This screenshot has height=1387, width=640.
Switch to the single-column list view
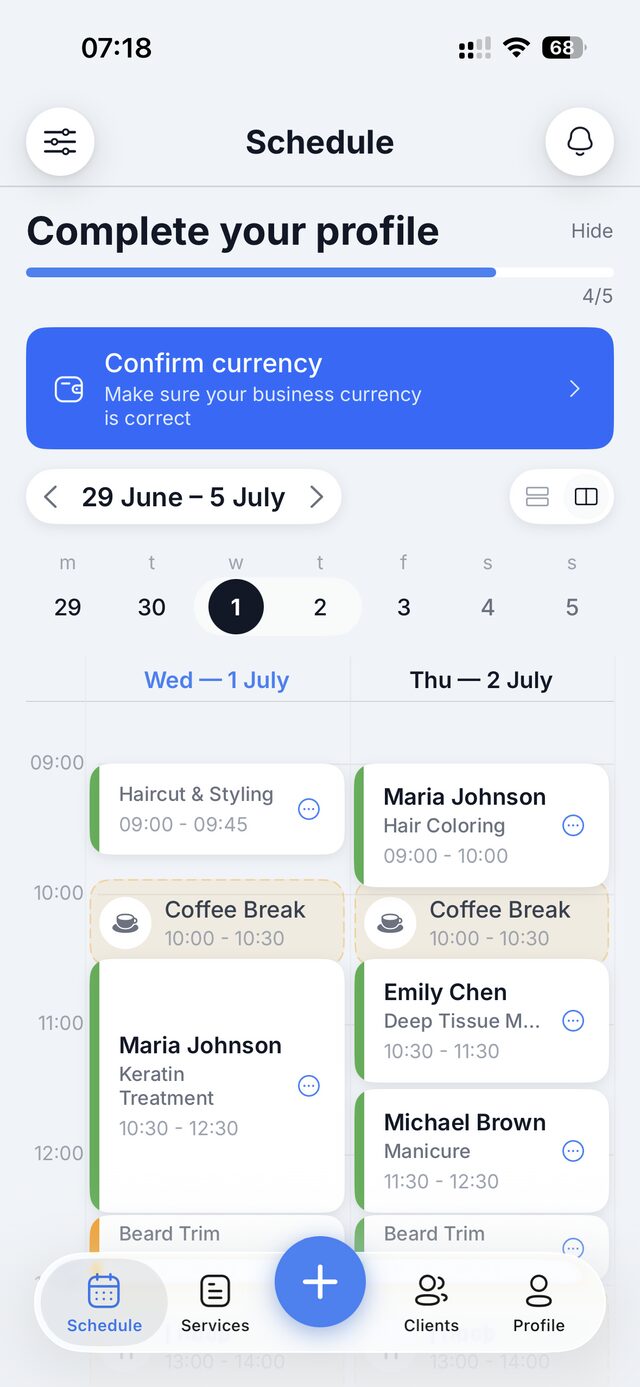[538, 497]
